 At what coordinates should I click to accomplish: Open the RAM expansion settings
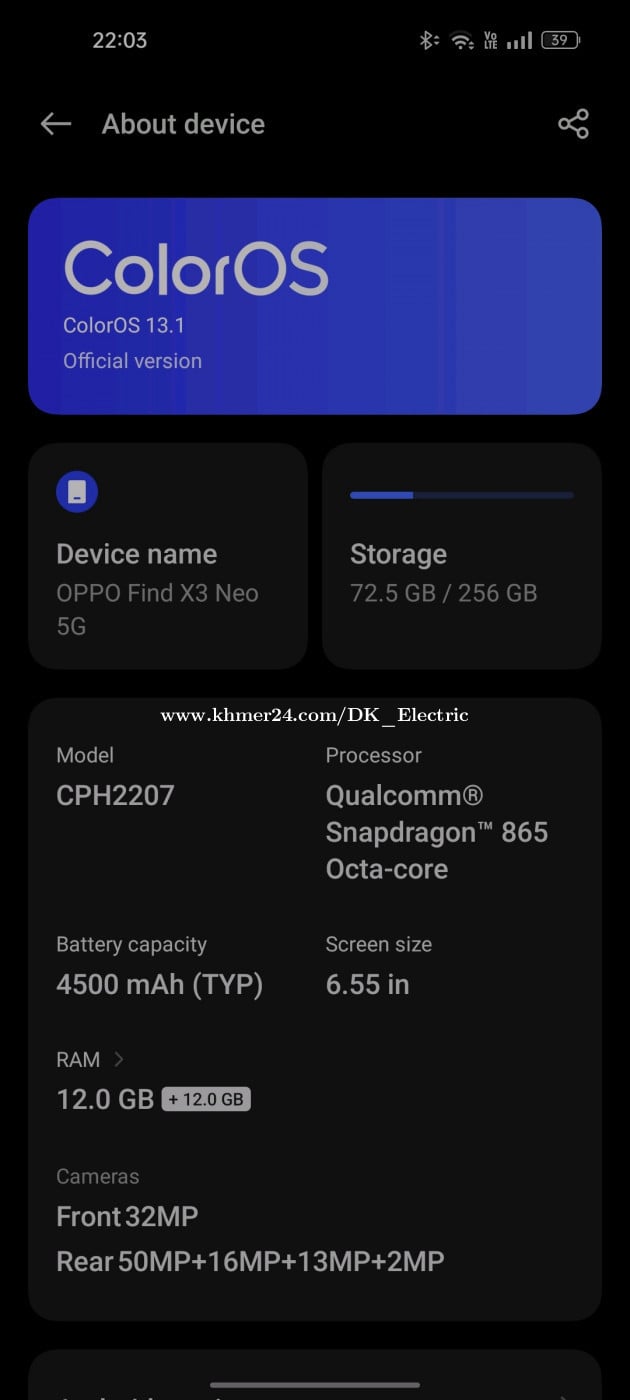(90, 1060)
